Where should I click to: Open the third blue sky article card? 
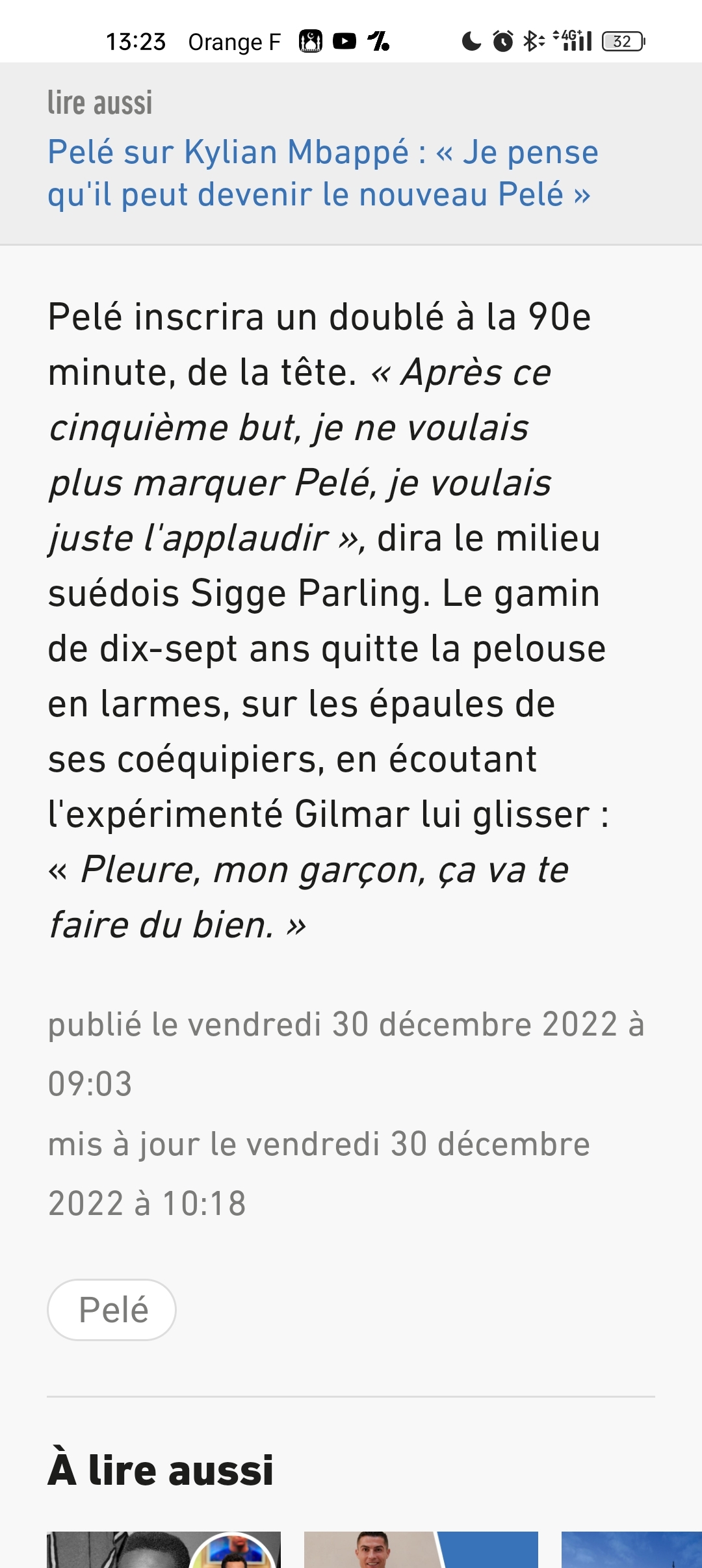(630, 1550)
